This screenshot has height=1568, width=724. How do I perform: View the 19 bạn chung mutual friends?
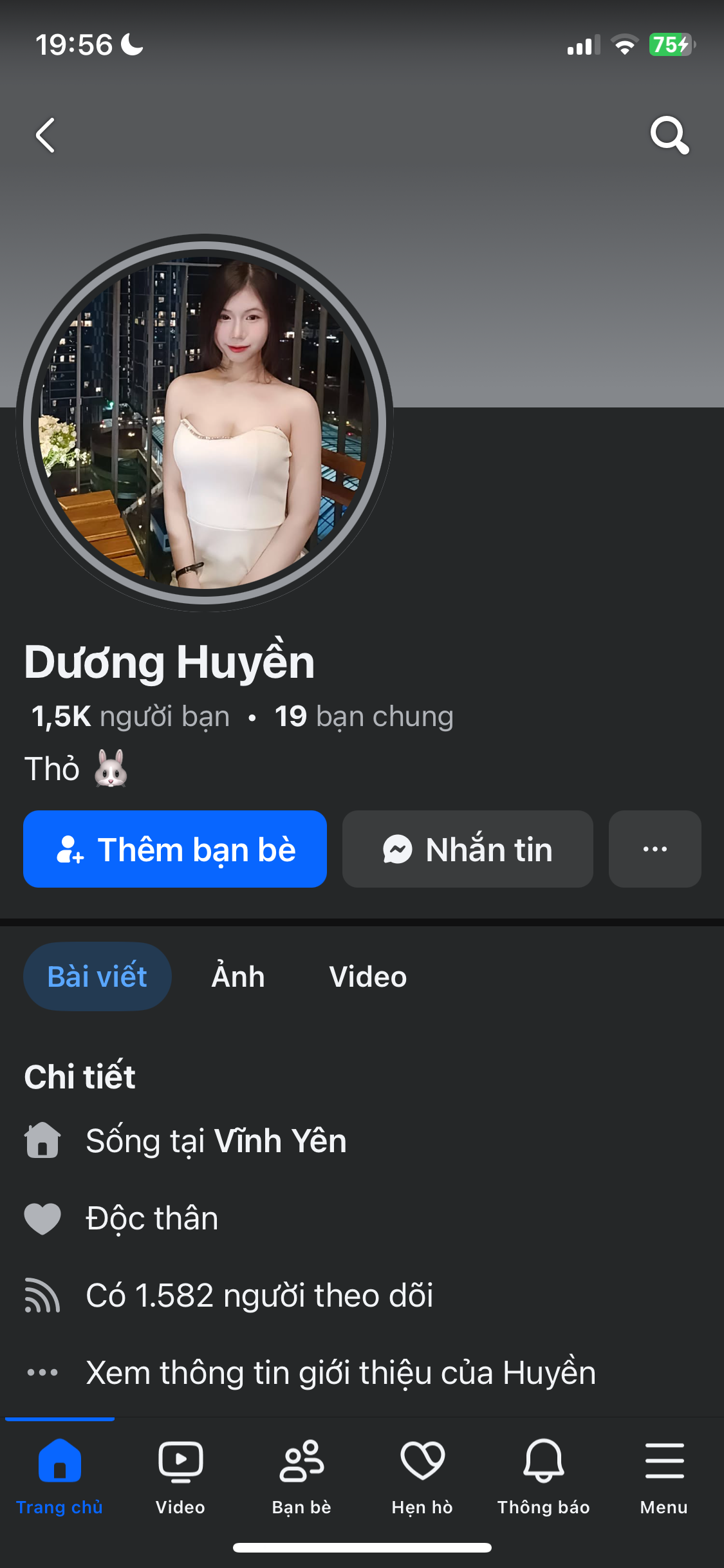[x=364, y=716]
